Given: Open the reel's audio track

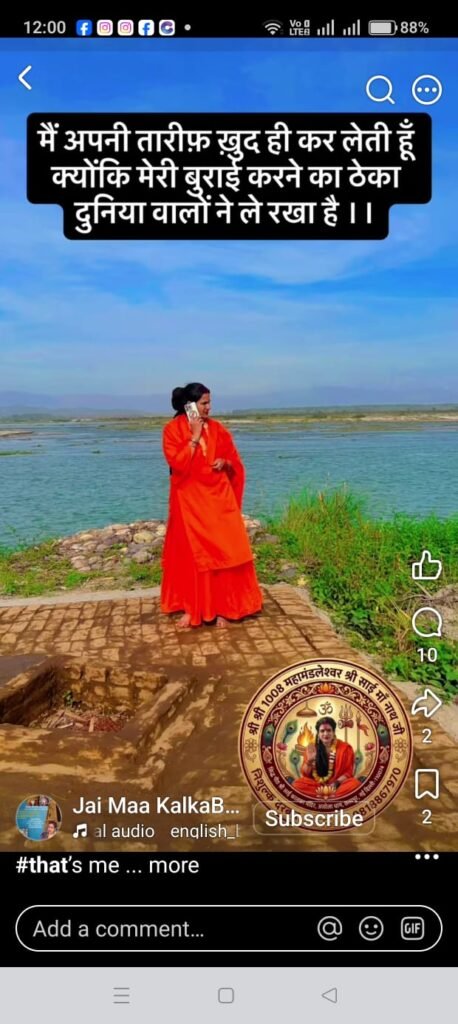Looking at the screenshot, I should 155,831.
